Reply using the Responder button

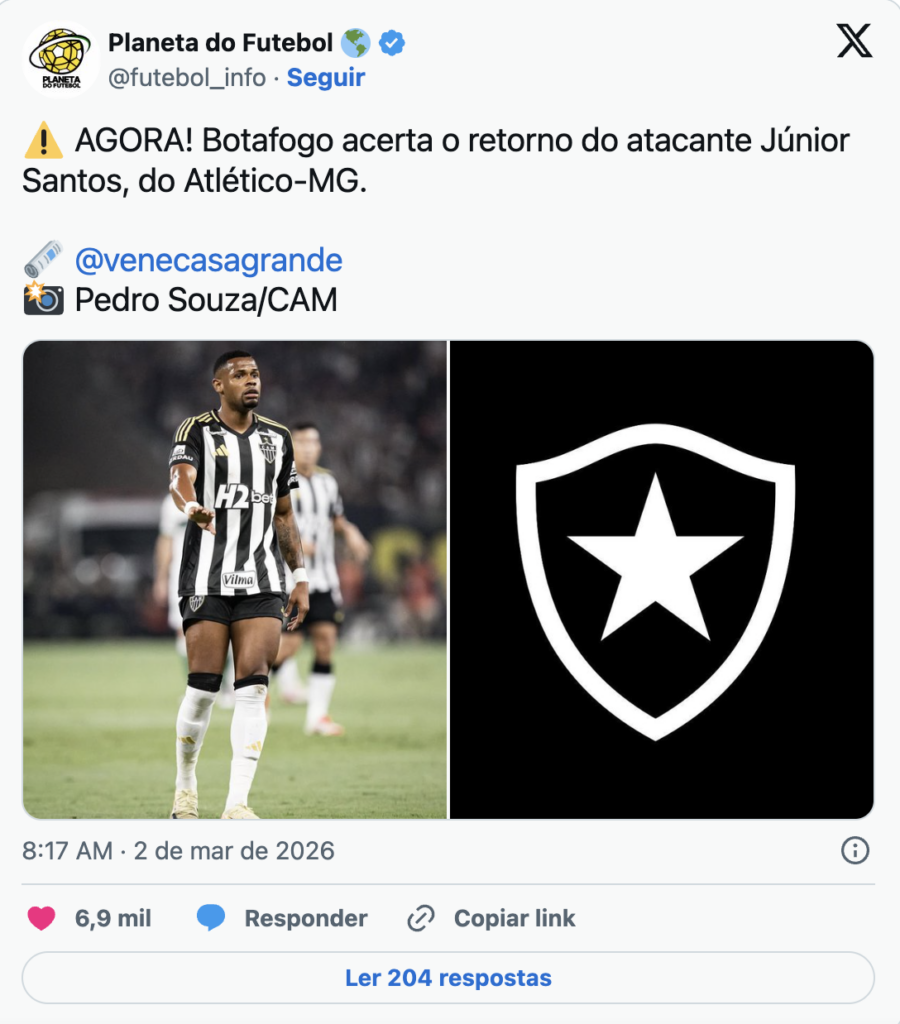[283, 918]
